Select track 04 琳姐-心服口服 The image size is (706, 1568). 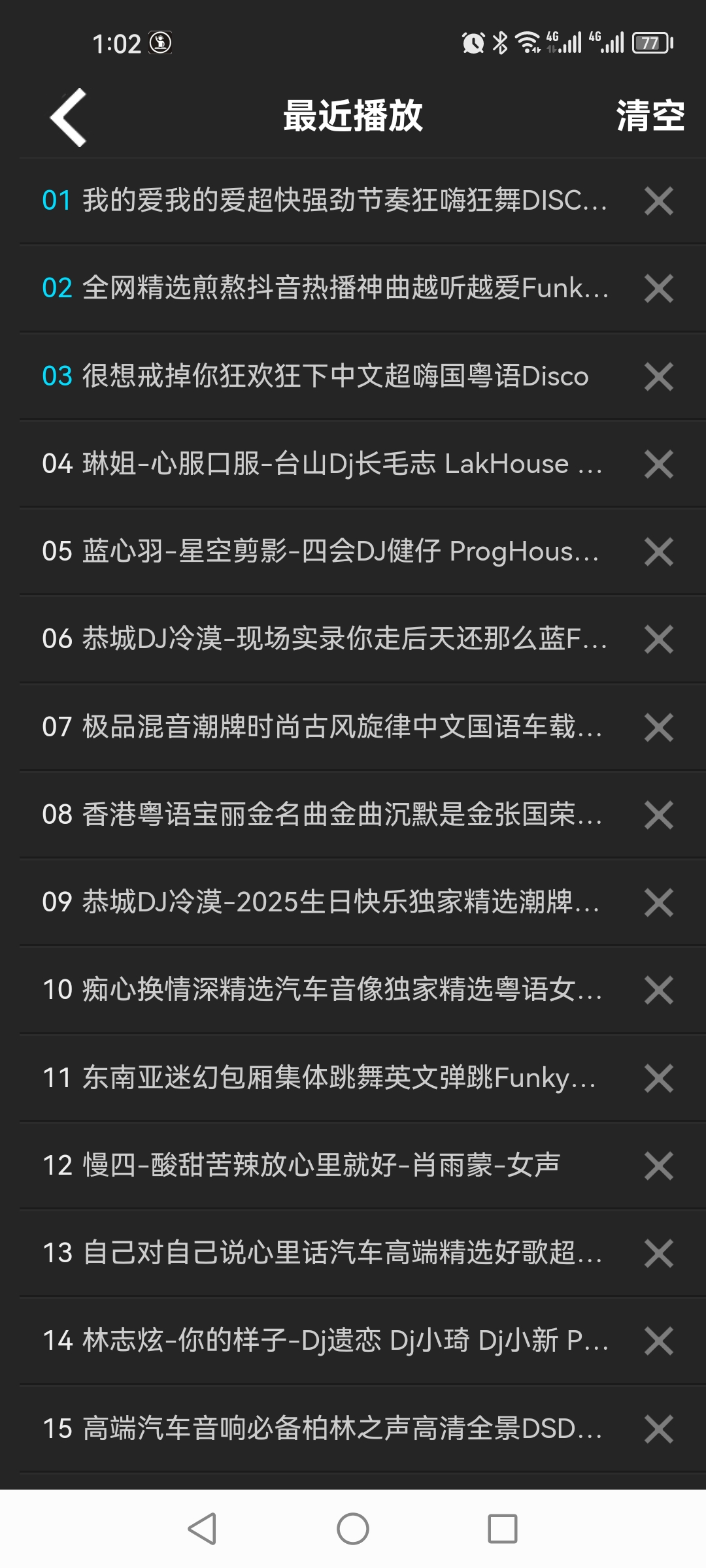(x=322, y=464)
